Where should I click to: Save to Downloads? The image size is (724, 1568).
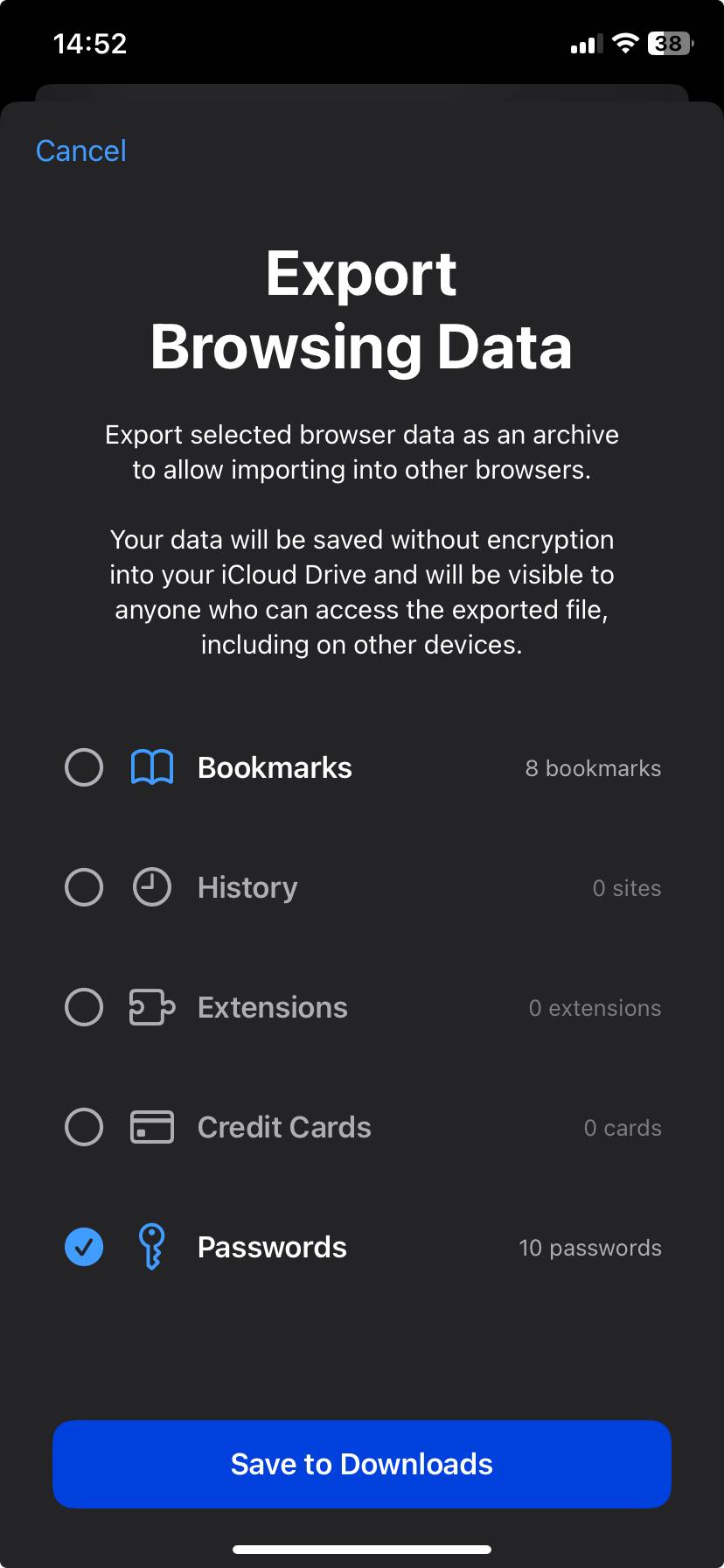(x=362, y=1464)
